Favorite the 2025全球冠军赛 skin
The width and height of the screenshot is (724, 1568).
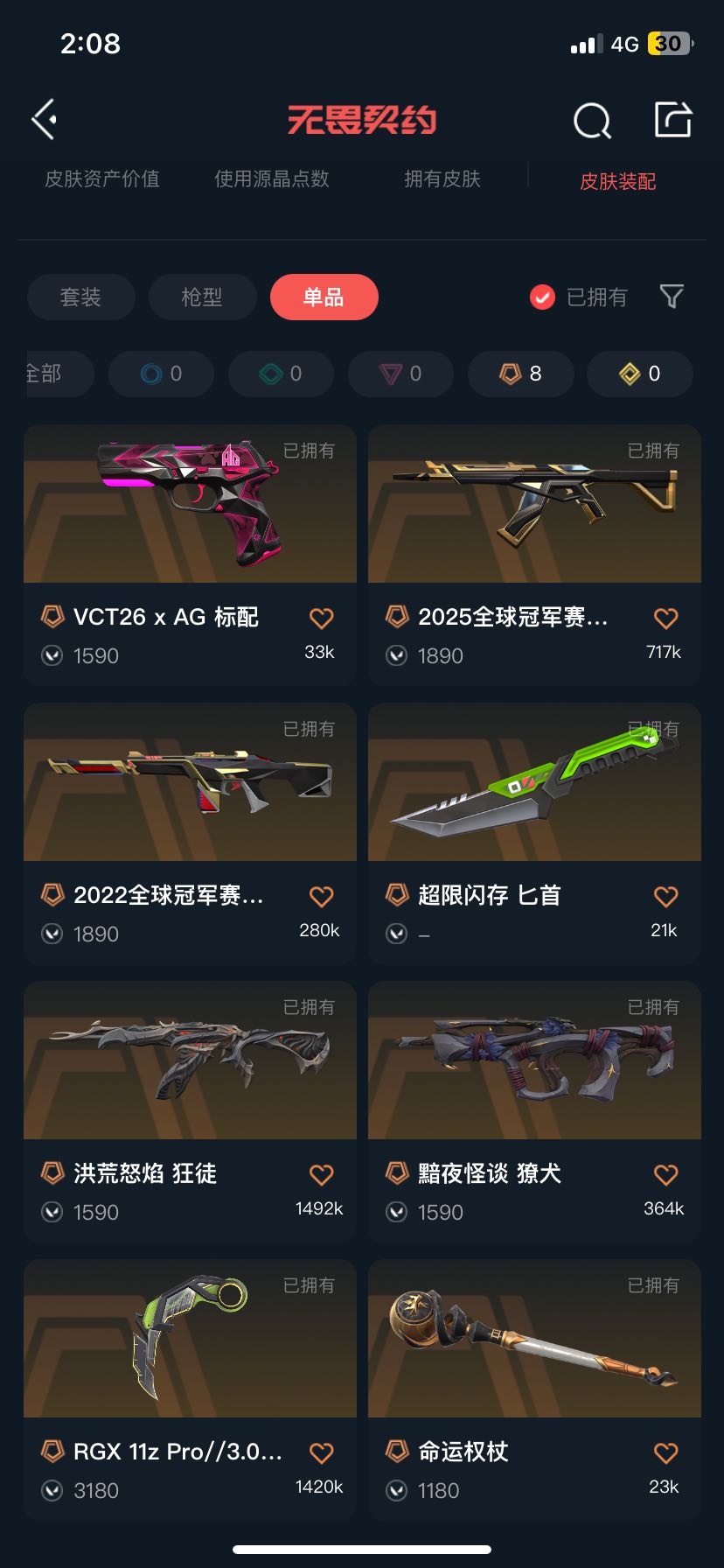[665, 619]
